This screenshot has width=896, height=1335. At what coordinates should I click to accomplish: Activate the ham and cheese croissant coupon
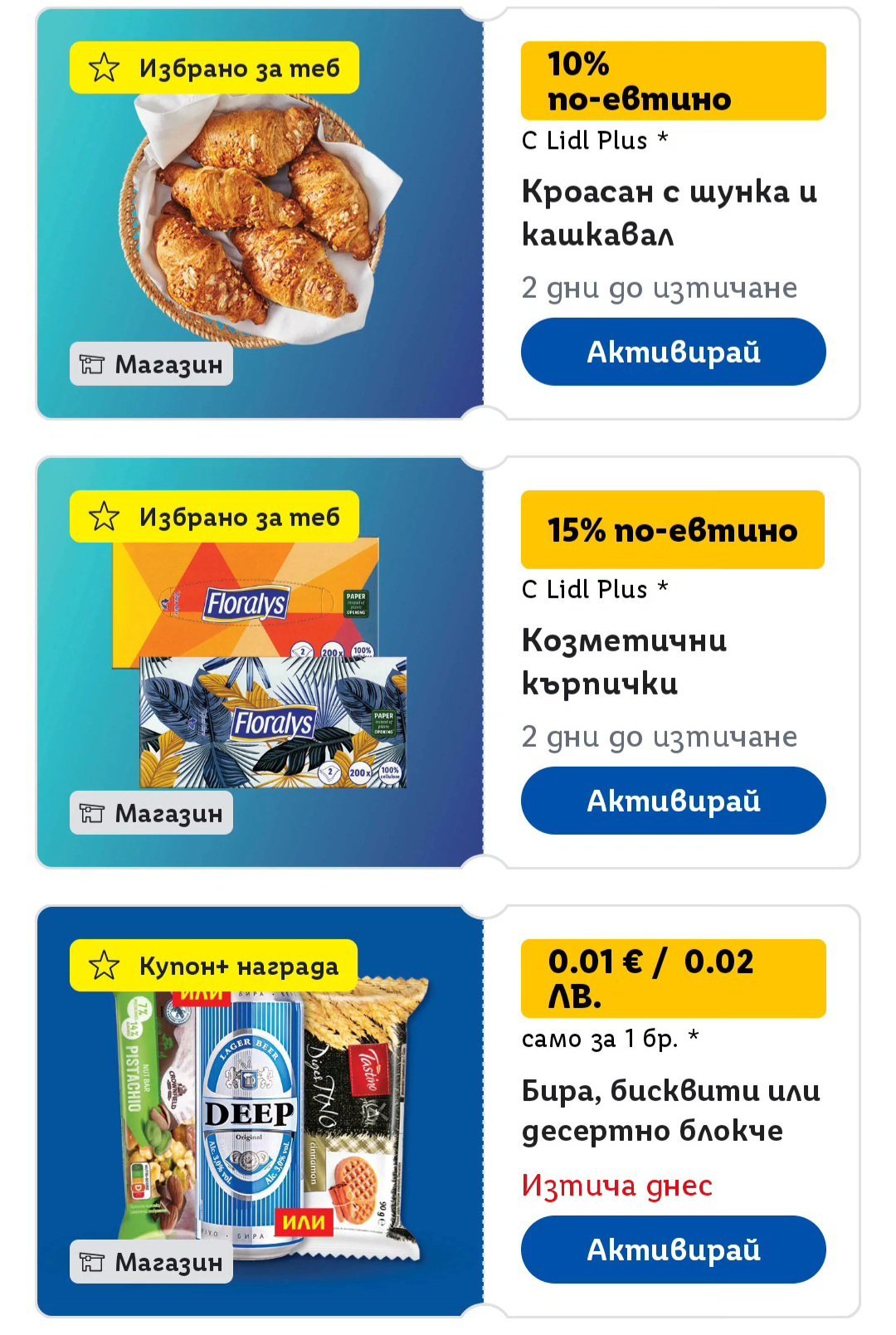tap(673, 352)
